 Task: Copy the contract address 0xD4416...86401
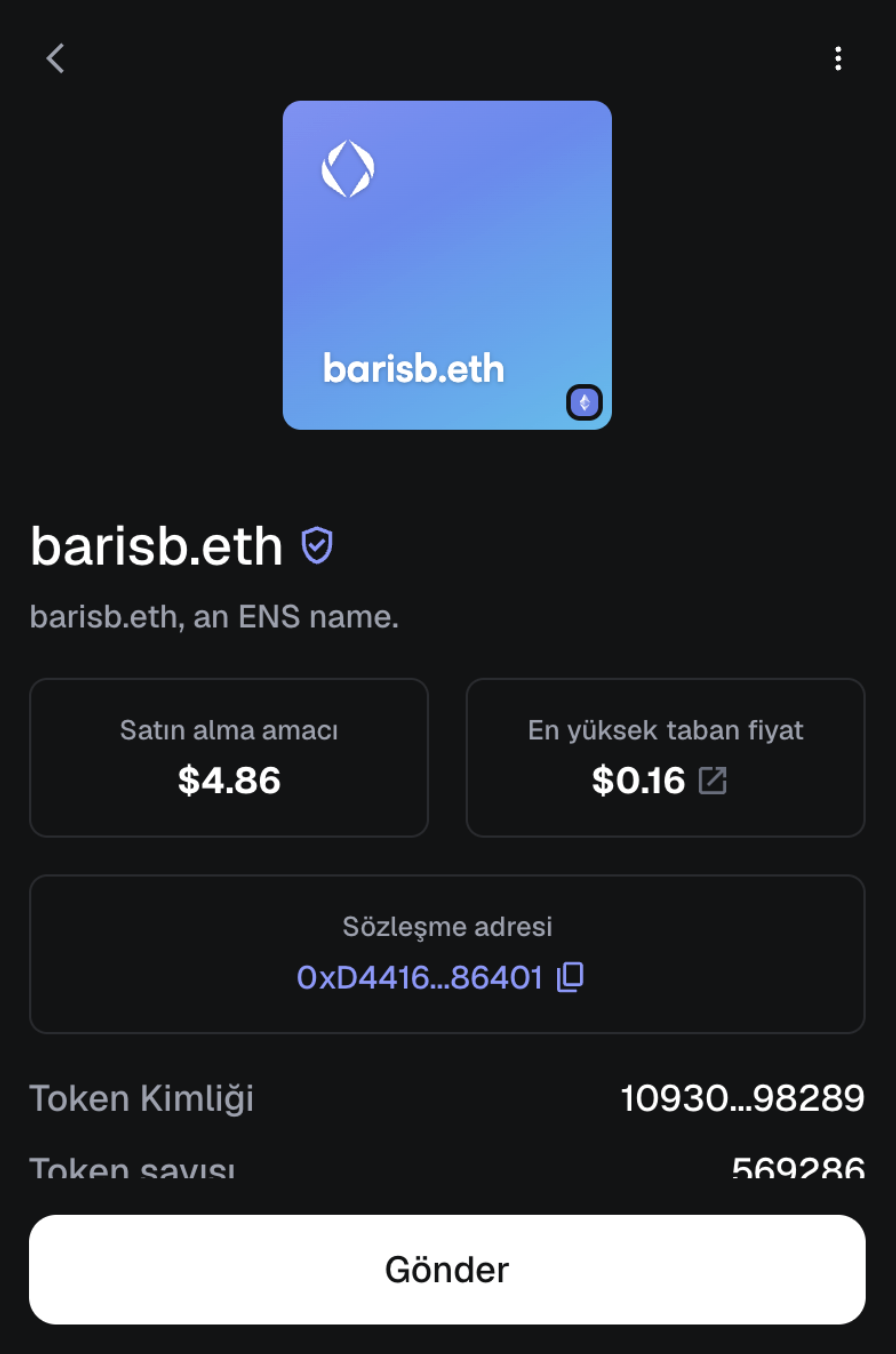point(570,977)
